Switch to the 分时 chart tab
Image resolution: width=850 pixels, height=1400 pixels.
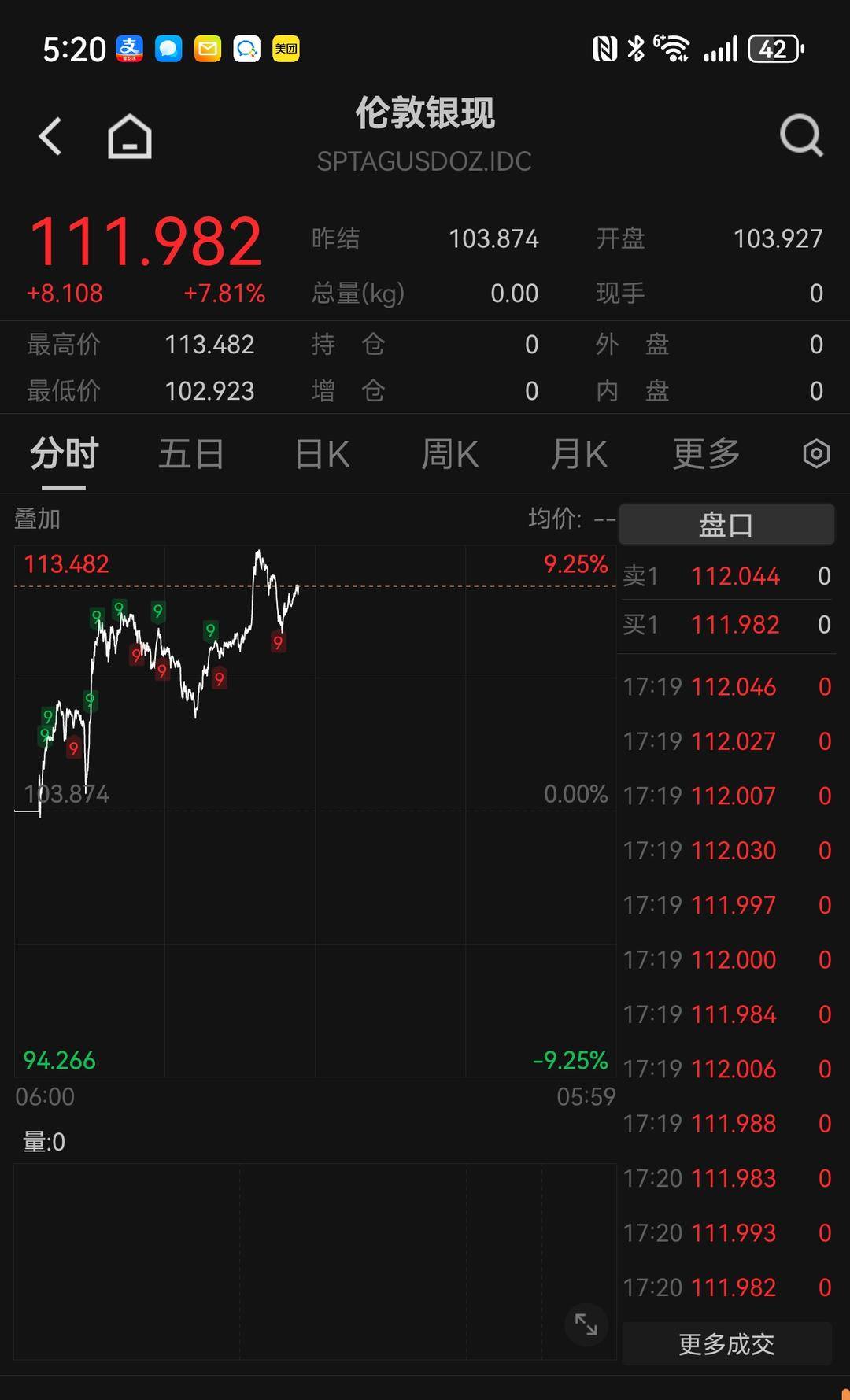(x=64, y=454)
